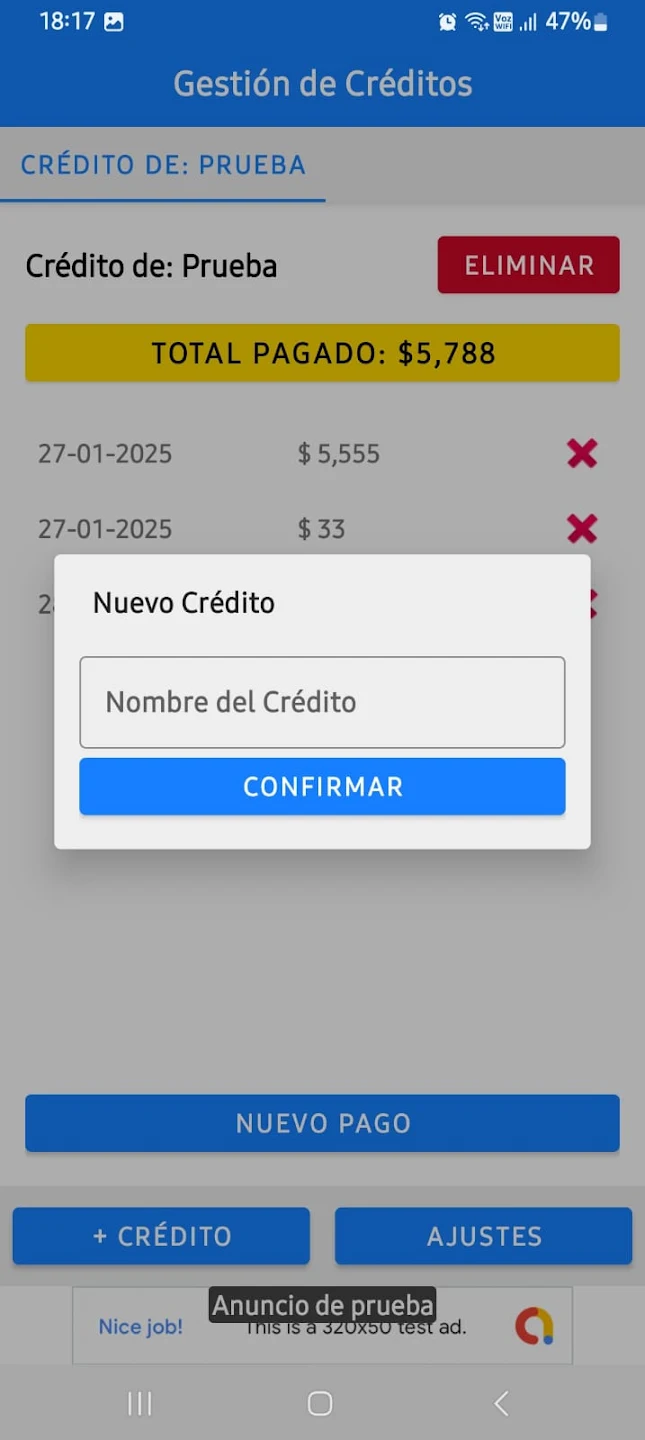The width and height of the screenshot is (645, 1440).
Task: Go back with the system back button
Action: pyautogui.click(x=501, y=1404)
